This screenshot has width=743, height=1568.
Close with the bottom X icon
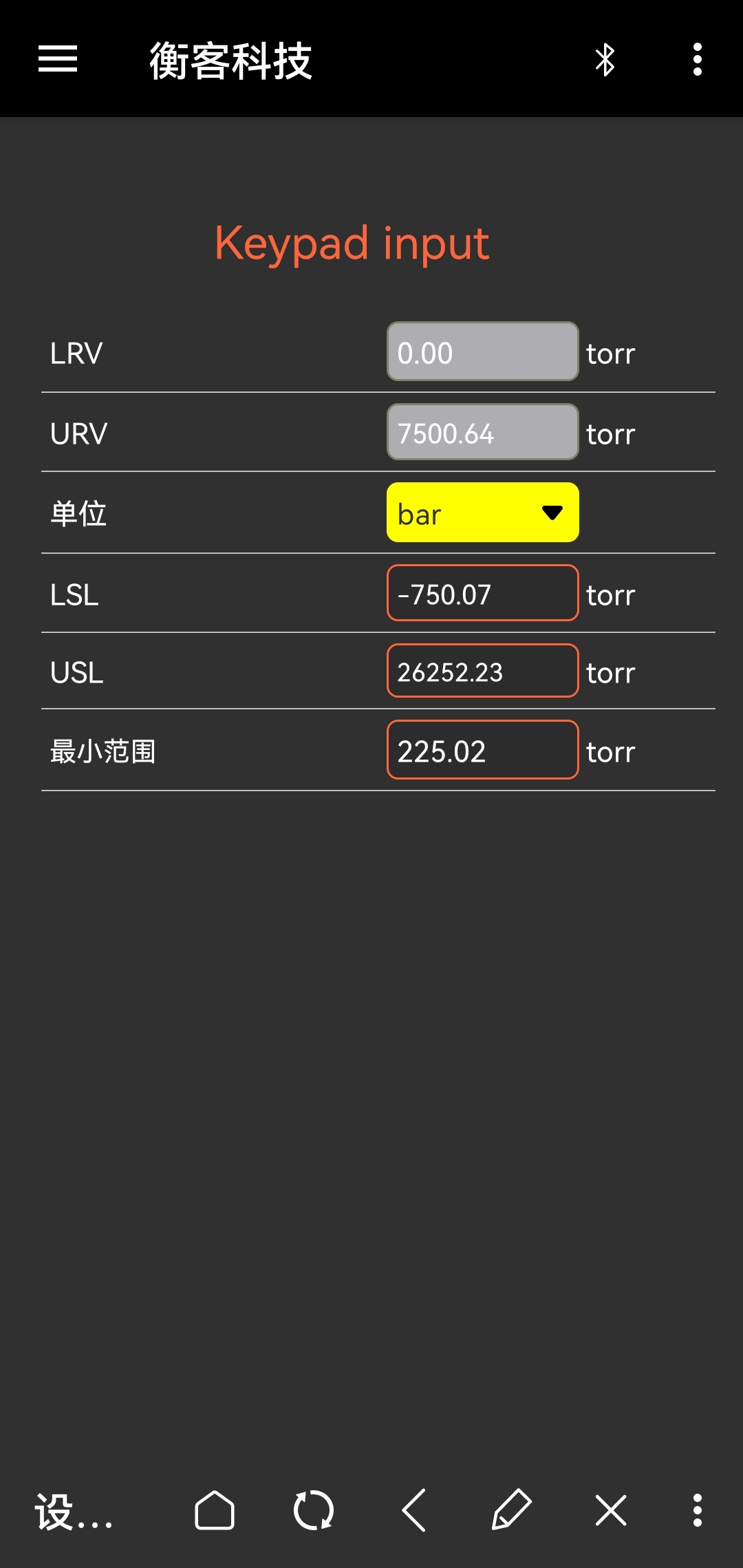click(x=611, y=1511)
